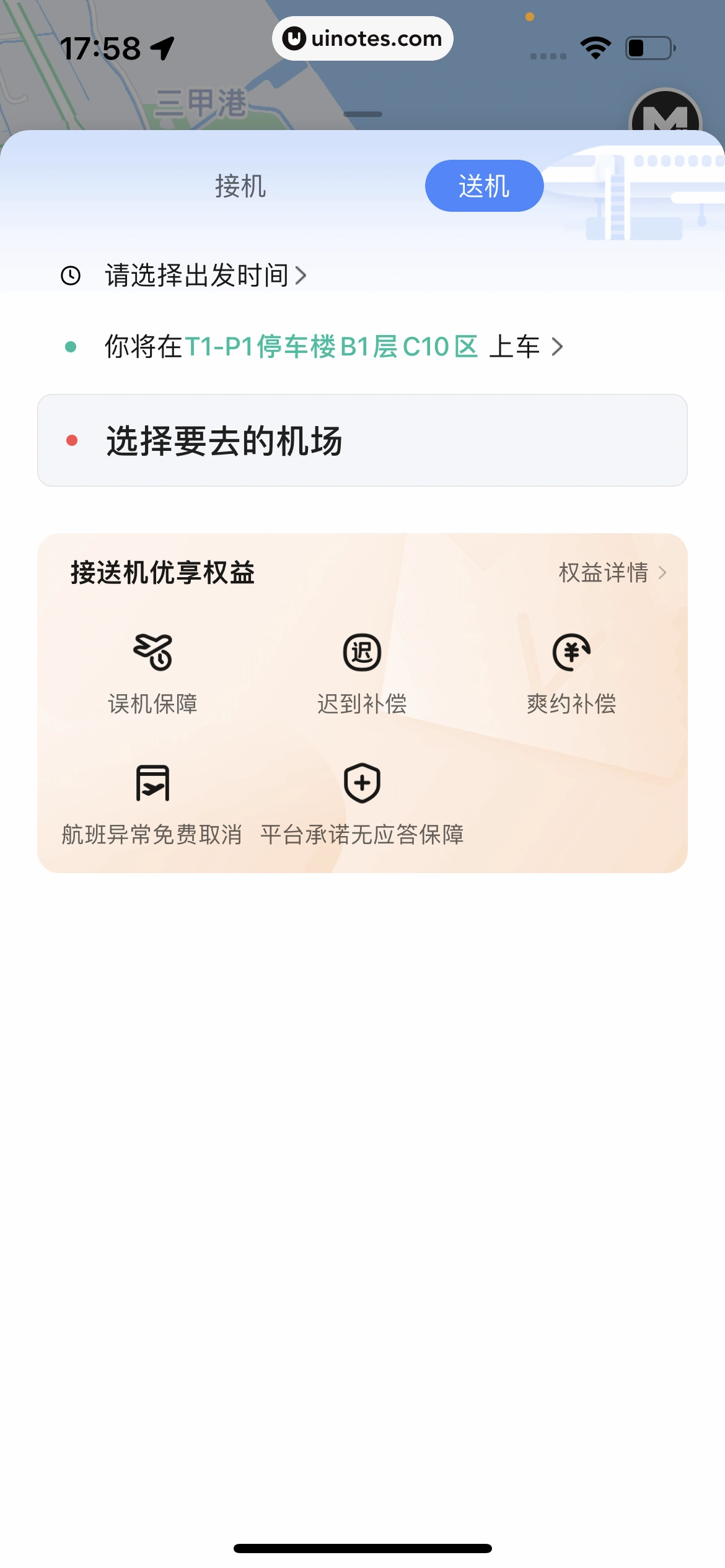This screenshot has height=1568, width=725.
Task: Choose a departure time via 请选择出发时间
Action: tap(198, 276)
